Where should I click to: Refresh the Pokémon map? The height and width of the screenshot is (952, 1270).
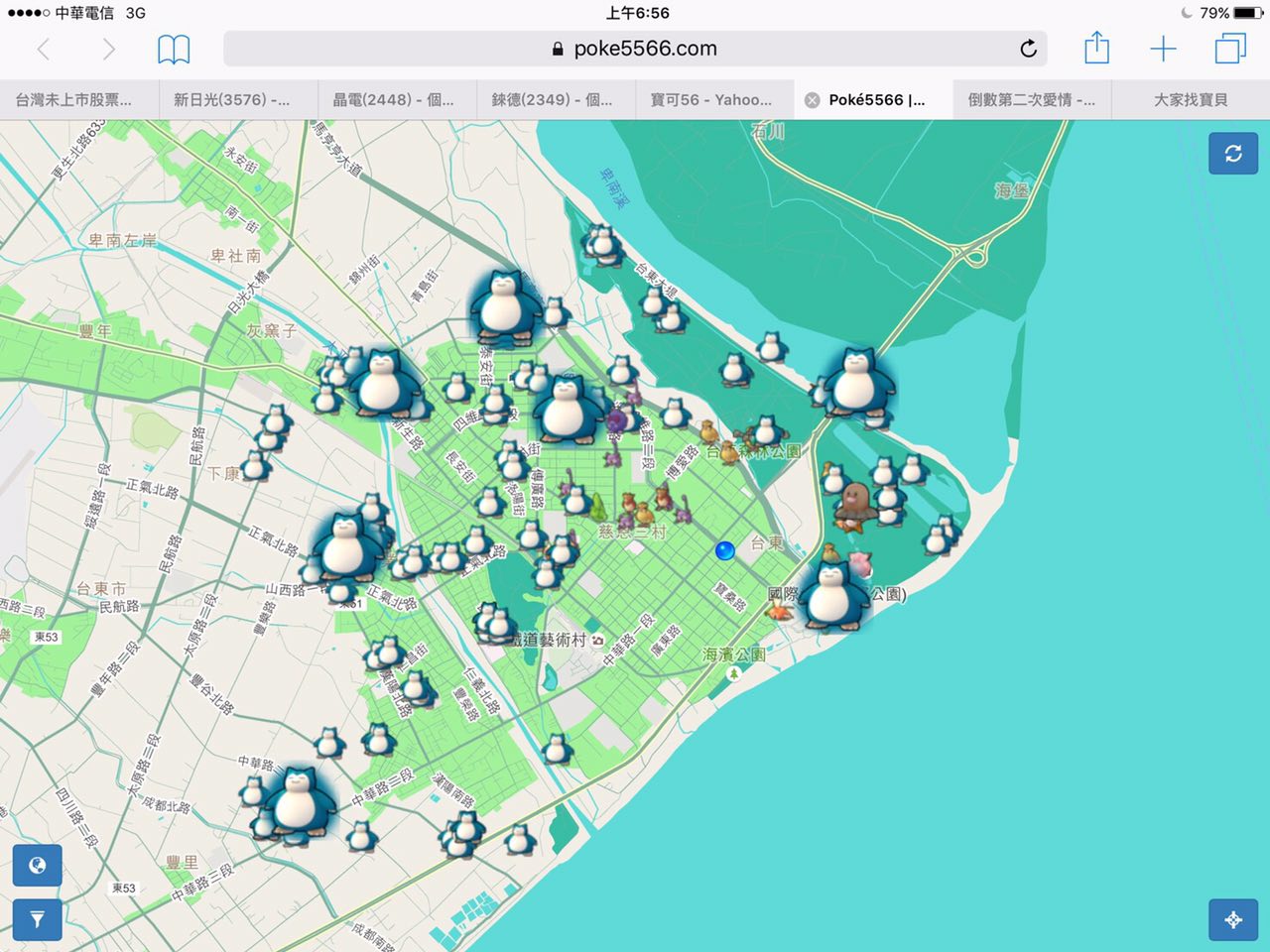click(x=1233, y=154)
